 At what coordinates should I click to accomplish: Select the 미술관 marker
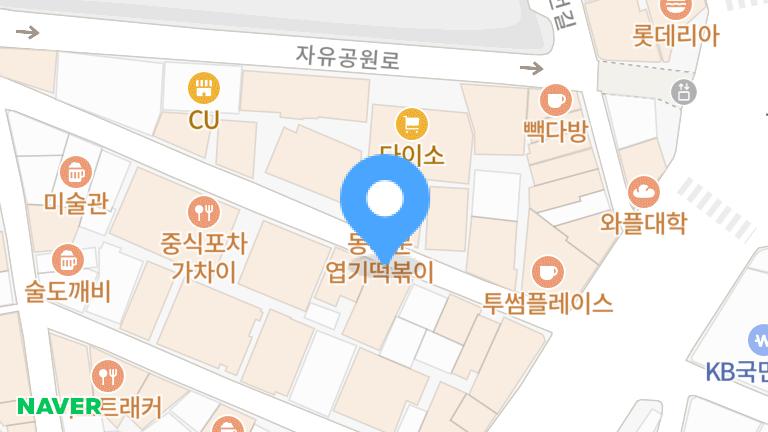pyautogui.click(x=75, y=172)
